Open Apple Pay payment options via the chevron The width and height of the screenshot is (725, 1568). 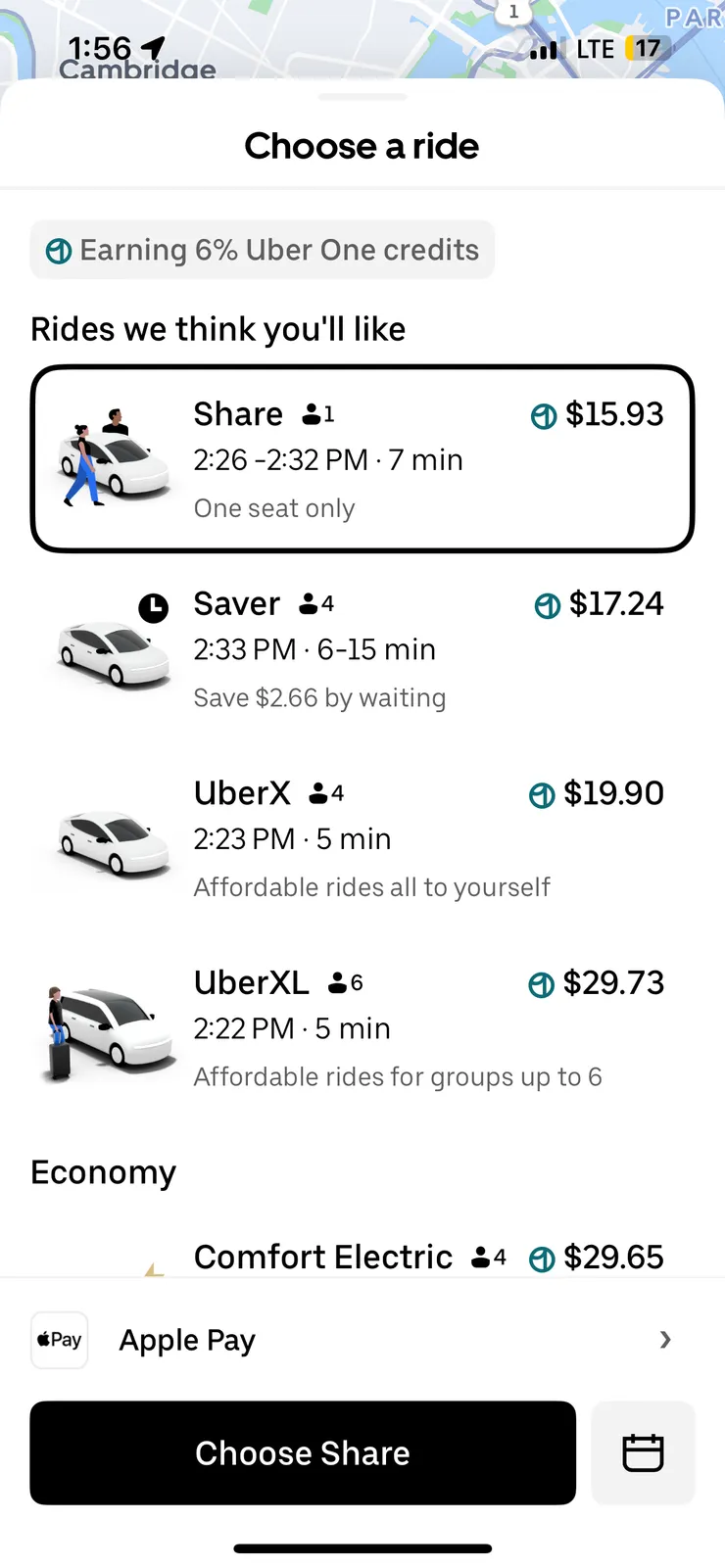tap(665, 1340)
